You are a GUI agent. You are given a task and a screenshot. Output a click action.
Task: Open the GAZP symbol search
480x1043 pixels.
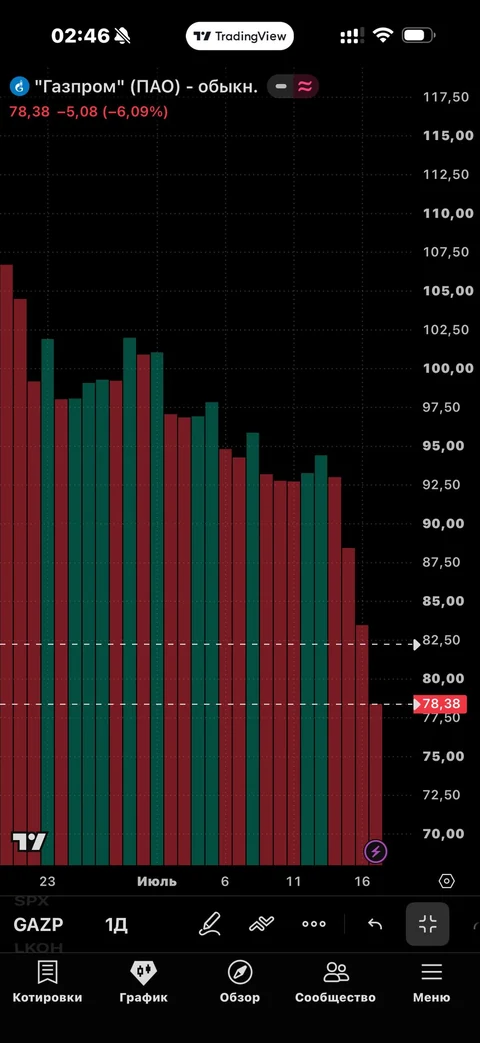coord(38,924)
